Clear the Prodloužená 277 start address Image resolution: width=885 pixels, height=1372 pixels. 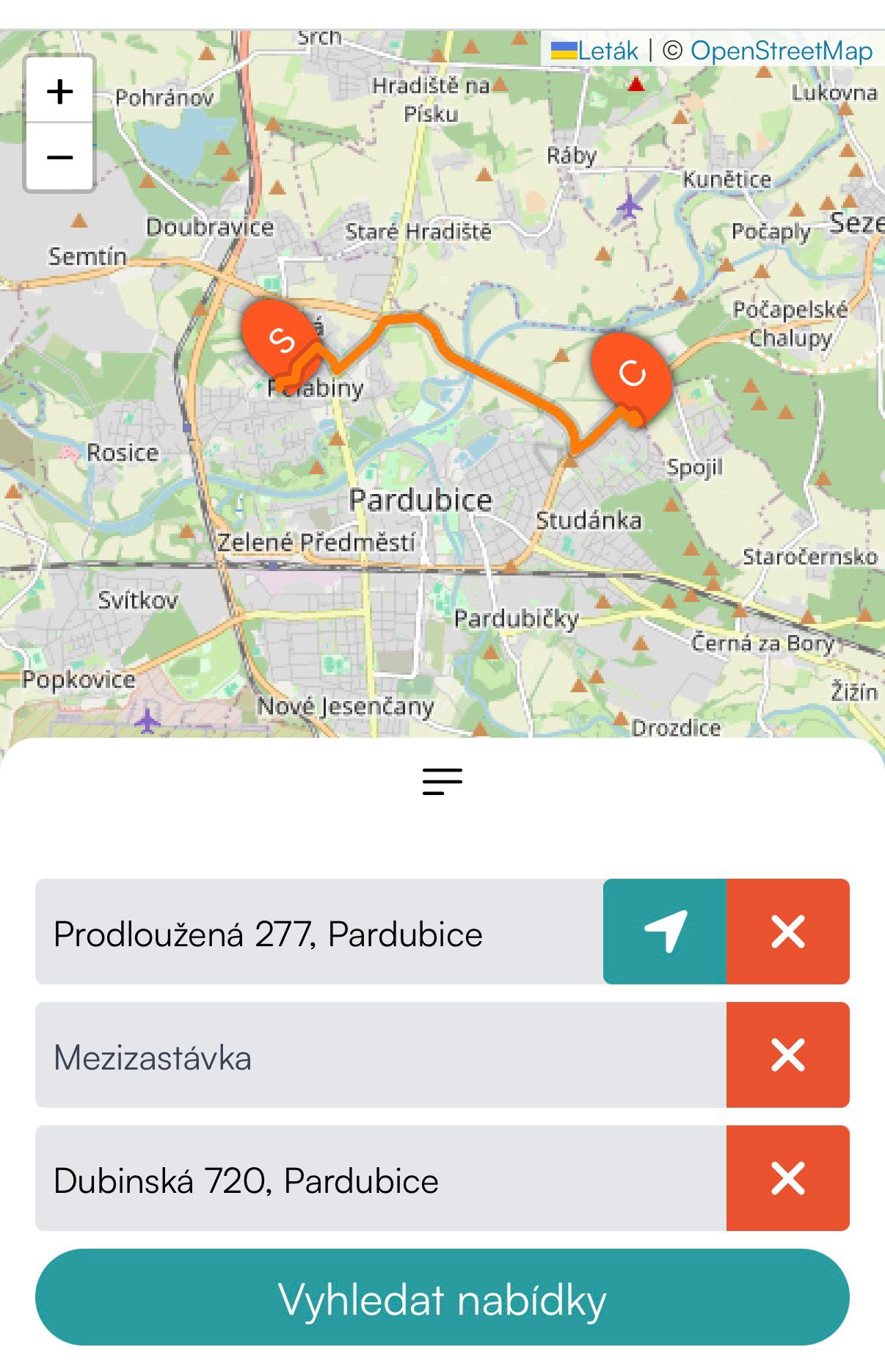click(787, 932)
